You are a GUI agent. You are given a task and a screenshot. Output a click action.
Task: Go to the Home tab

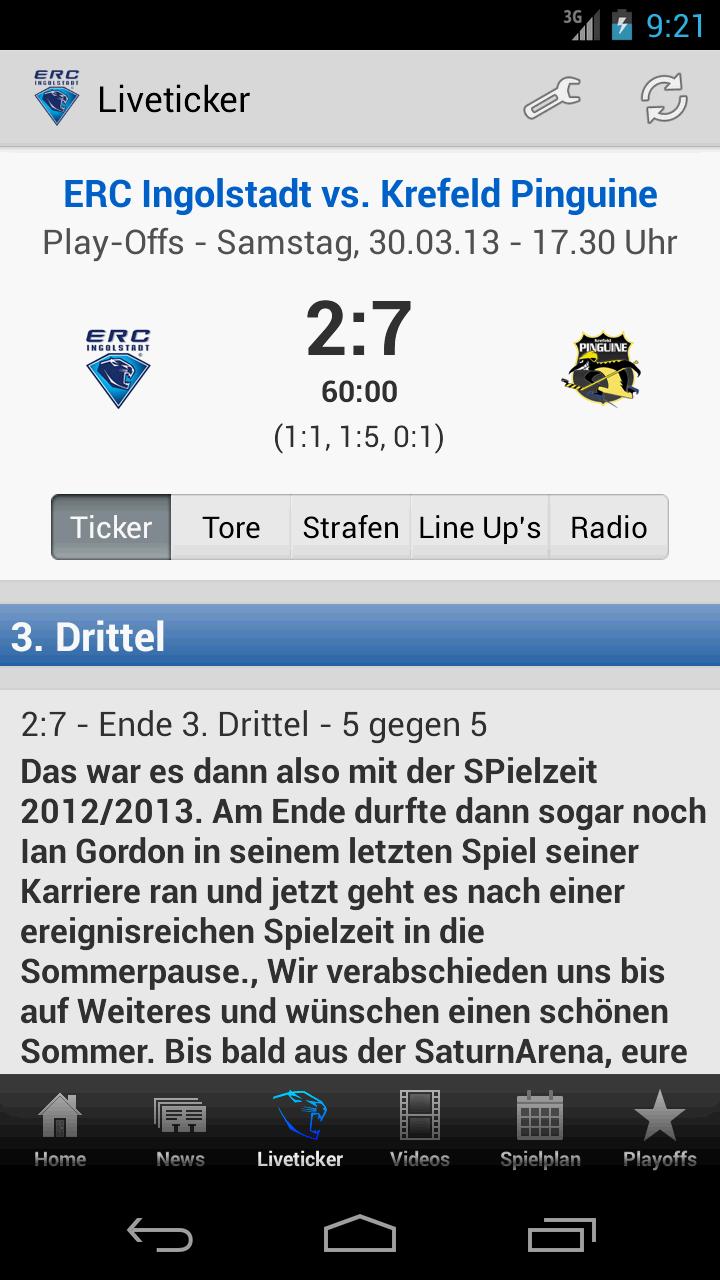pos(60,1130)
